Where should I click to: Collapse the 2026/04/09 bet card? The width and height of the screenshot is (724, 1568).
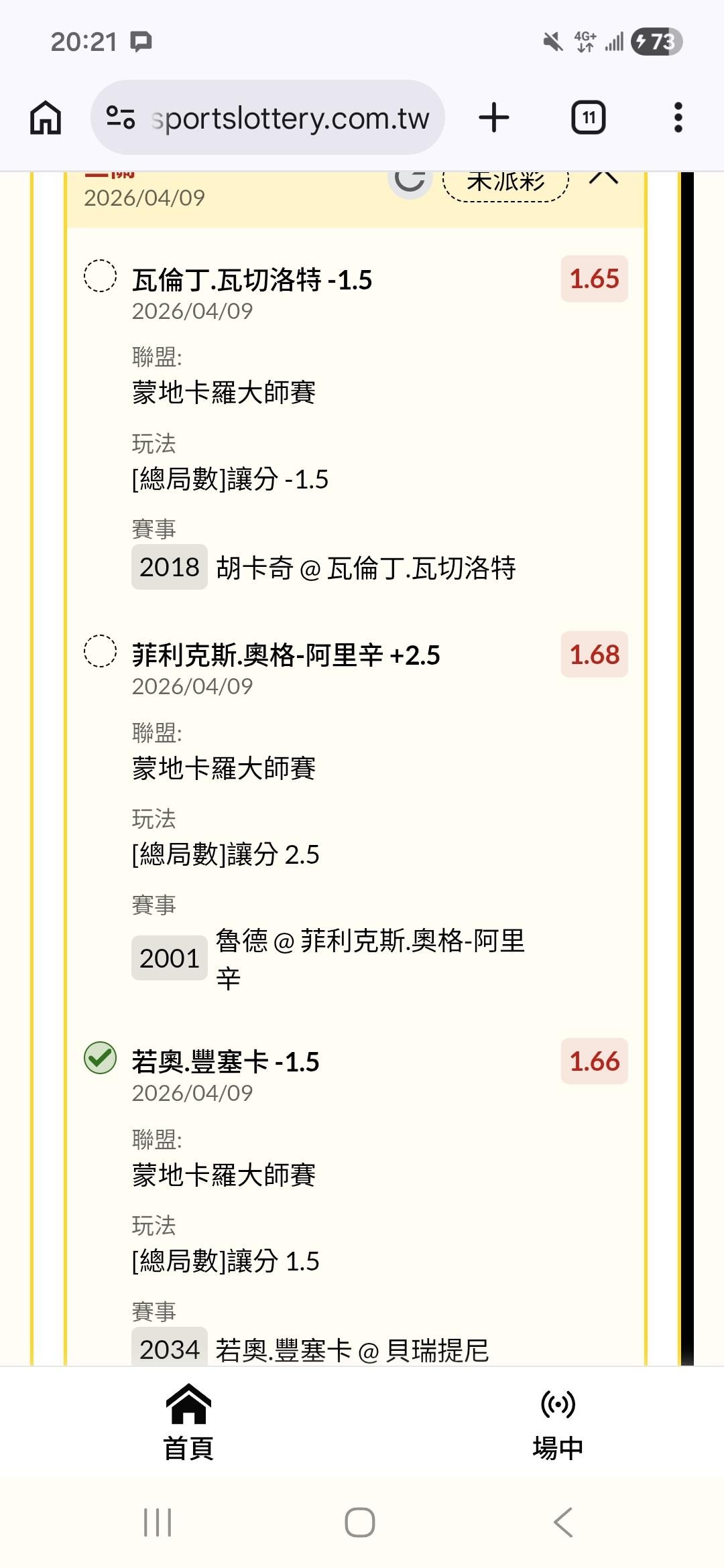603,178
